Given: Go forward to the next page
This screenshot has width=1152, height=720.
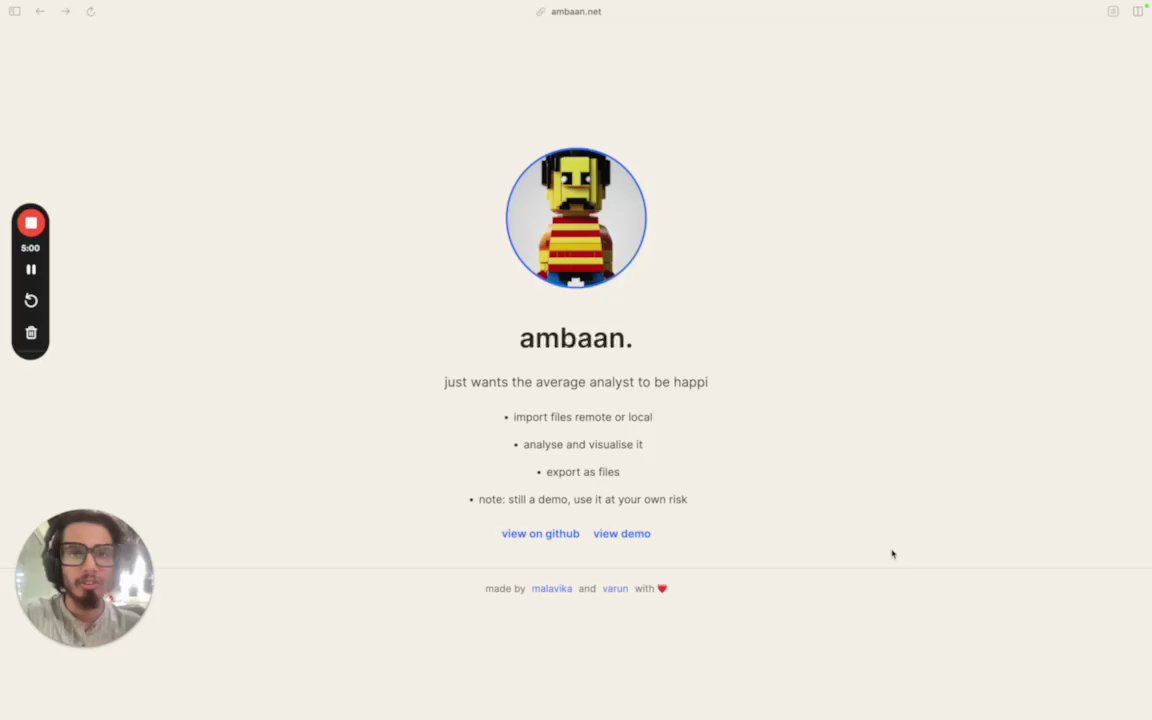Looking at the screenshot, I should (x=65, y=11).
